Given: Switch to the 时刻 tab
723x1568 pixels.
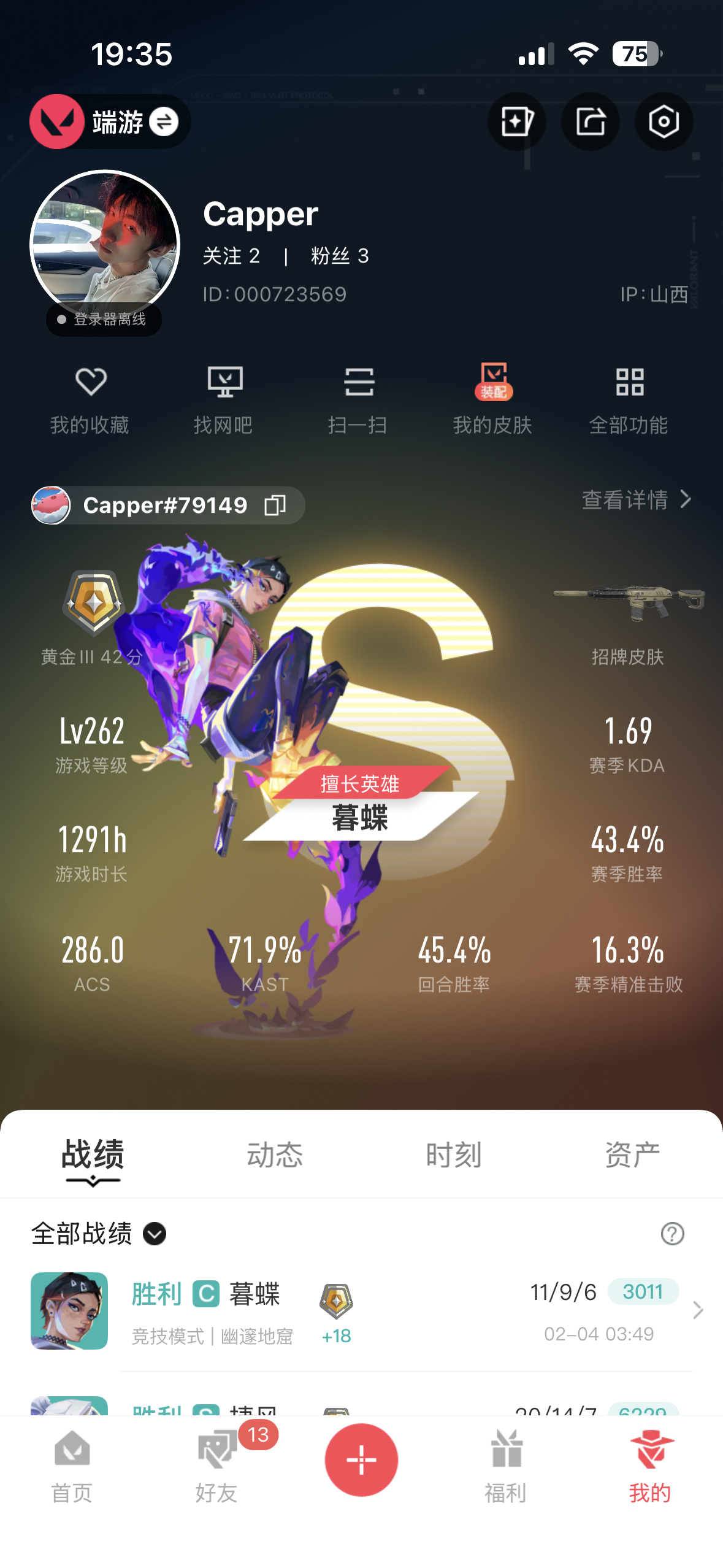Looking at the screenshot, I should click(x=454, y=1155).
